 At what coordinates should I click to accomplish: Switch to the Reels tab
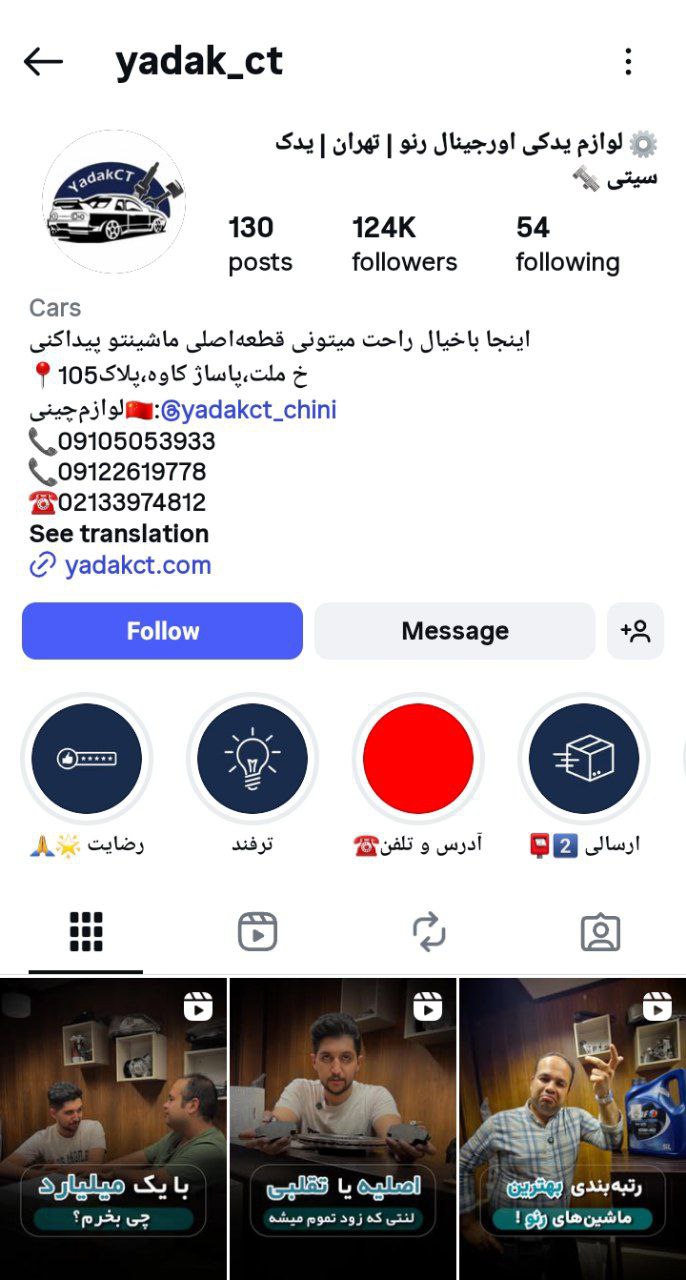(x=257, y=932)
